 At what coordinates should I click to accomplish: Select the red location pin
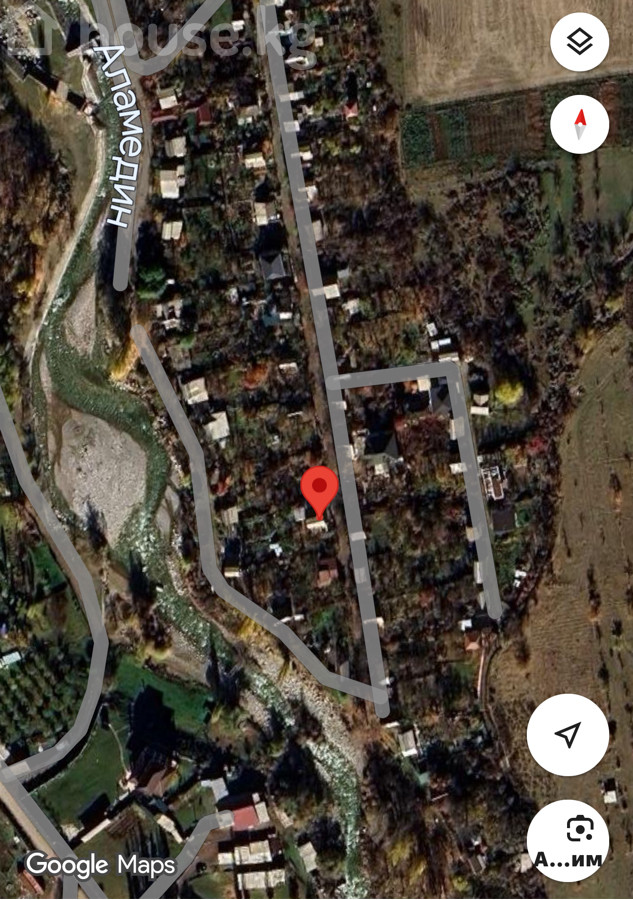pyautogui.click(x=319, y=491)
